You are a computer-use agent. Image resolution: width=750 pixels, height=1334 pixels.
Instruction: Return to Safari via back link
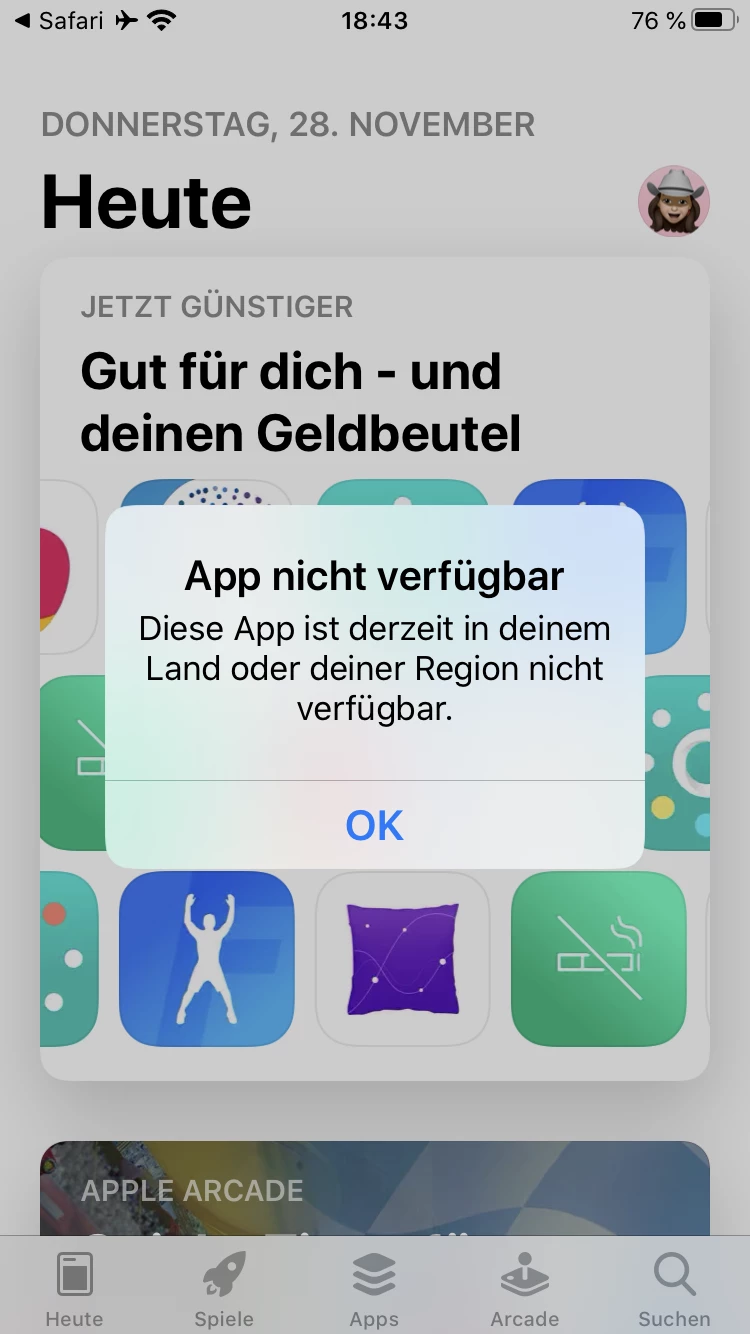pyautogui.click(x=58, y=20)
